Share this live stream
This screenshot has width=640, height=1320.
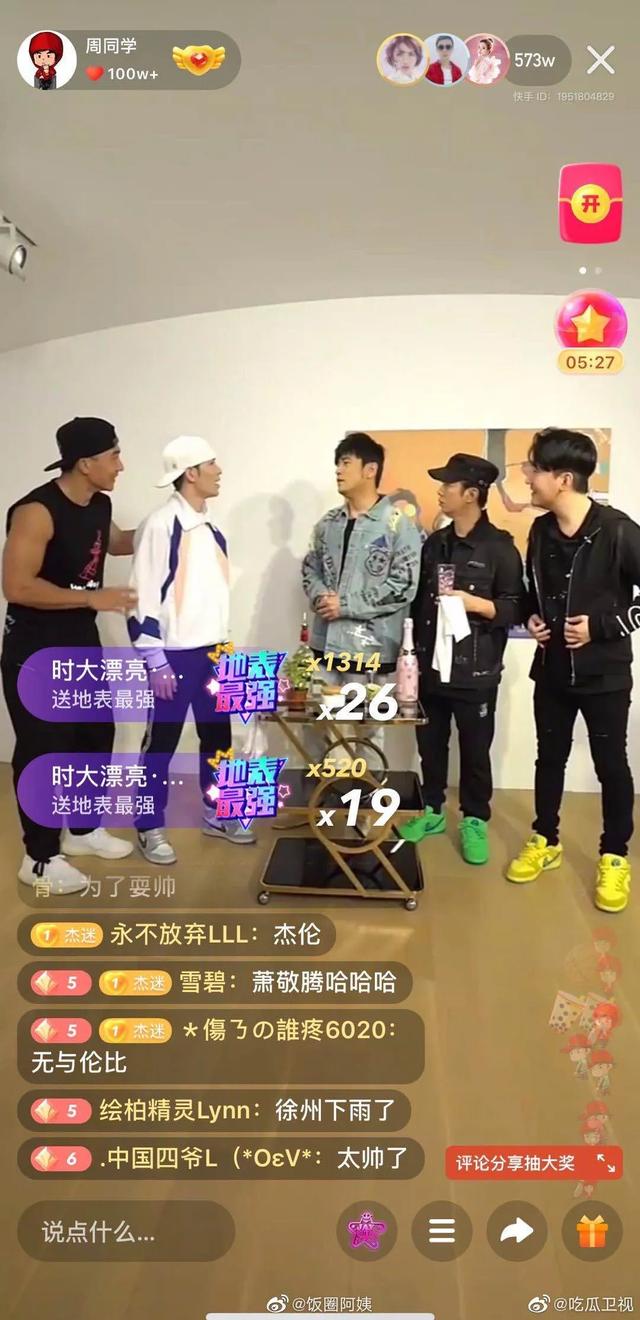[x=517, y=1231]
